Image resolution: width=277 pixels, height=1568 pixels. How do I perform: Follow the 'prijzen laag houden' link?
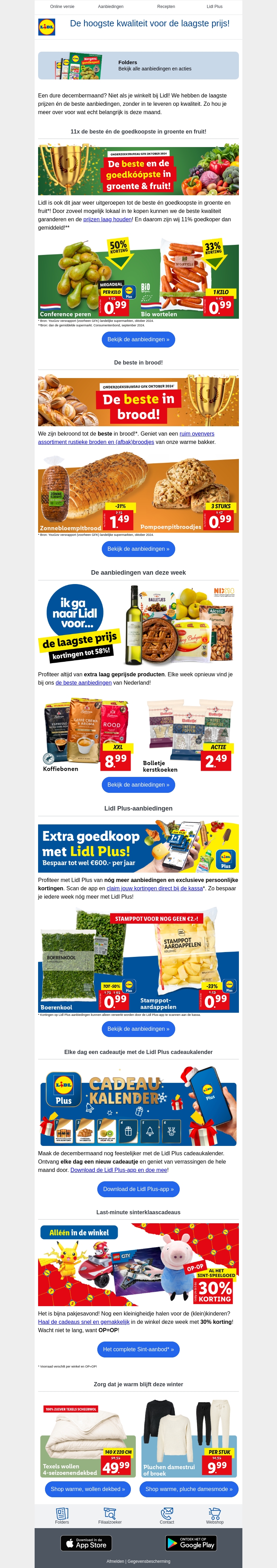click(x=108, y=219)
